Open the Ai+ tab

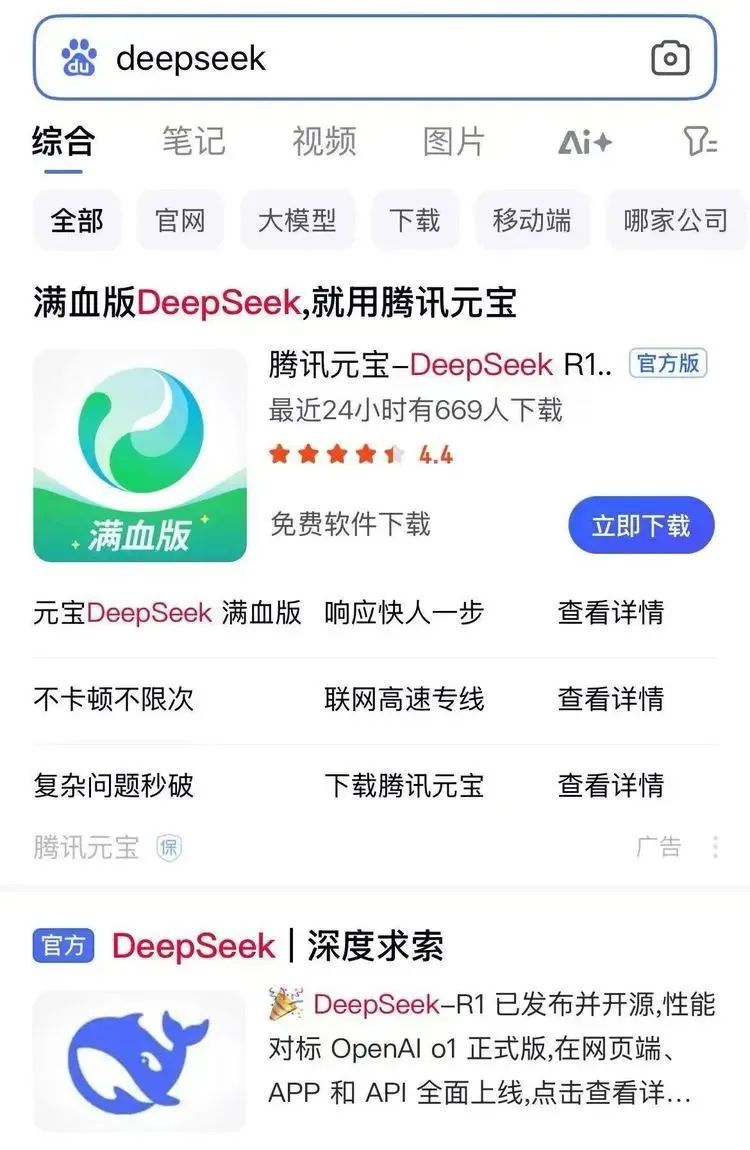coord(584,142)
